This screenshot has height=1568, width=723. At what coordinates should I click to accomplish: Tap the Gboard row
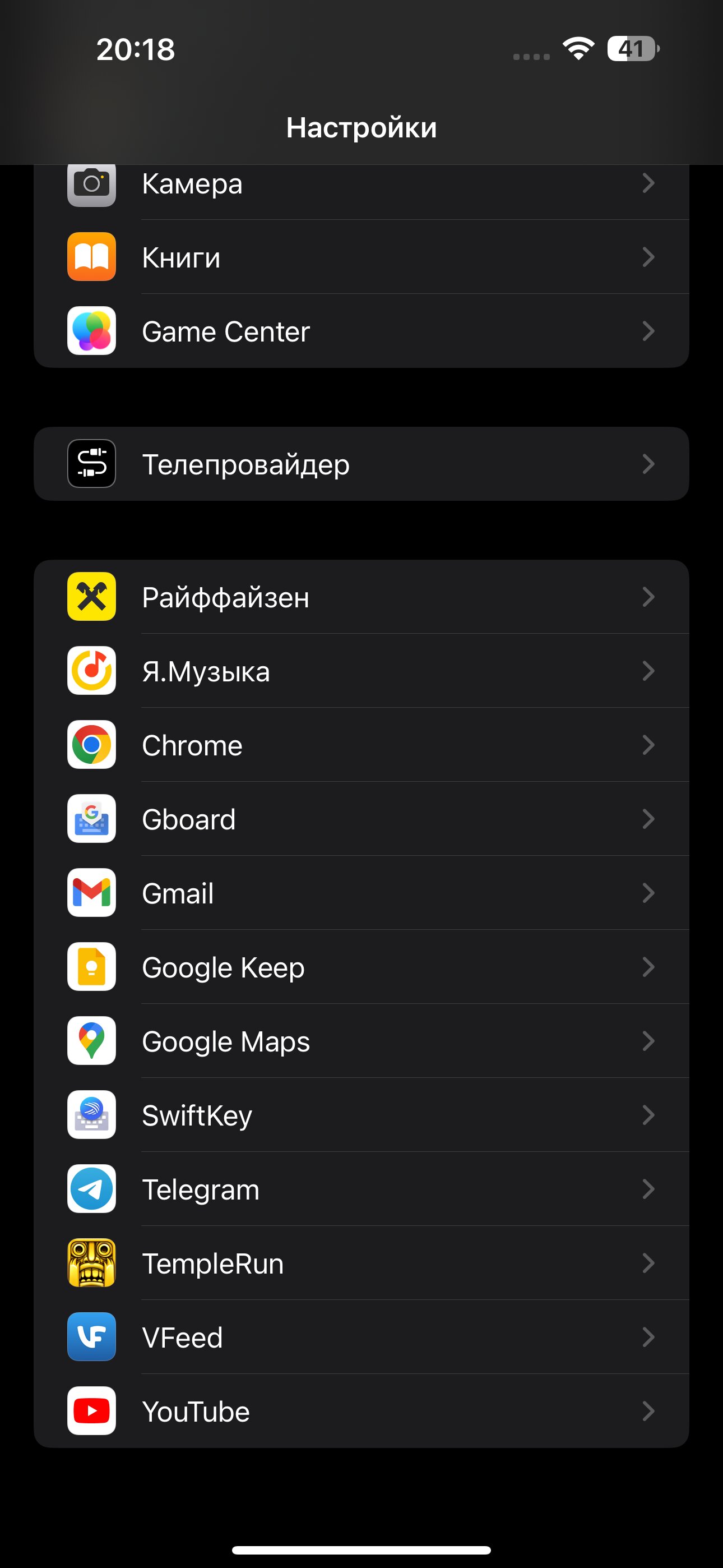(361, 819)
